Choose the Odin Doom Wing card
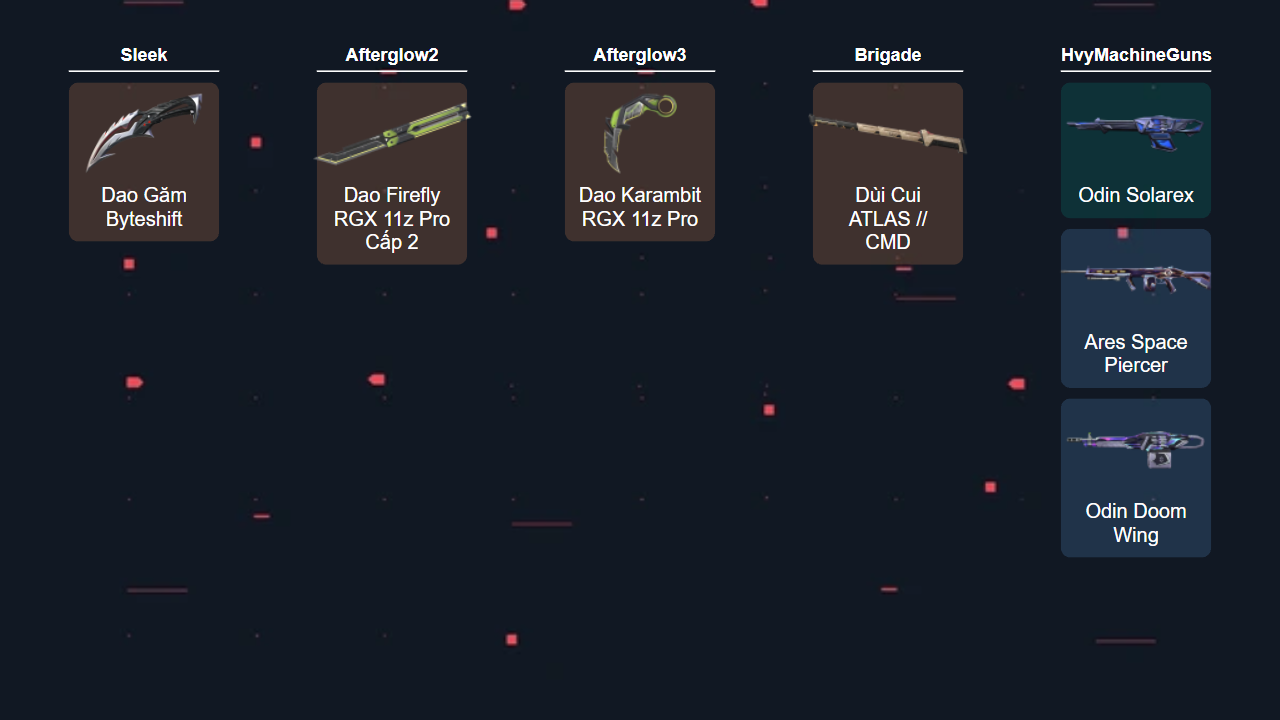 (x=1136, y=478)
